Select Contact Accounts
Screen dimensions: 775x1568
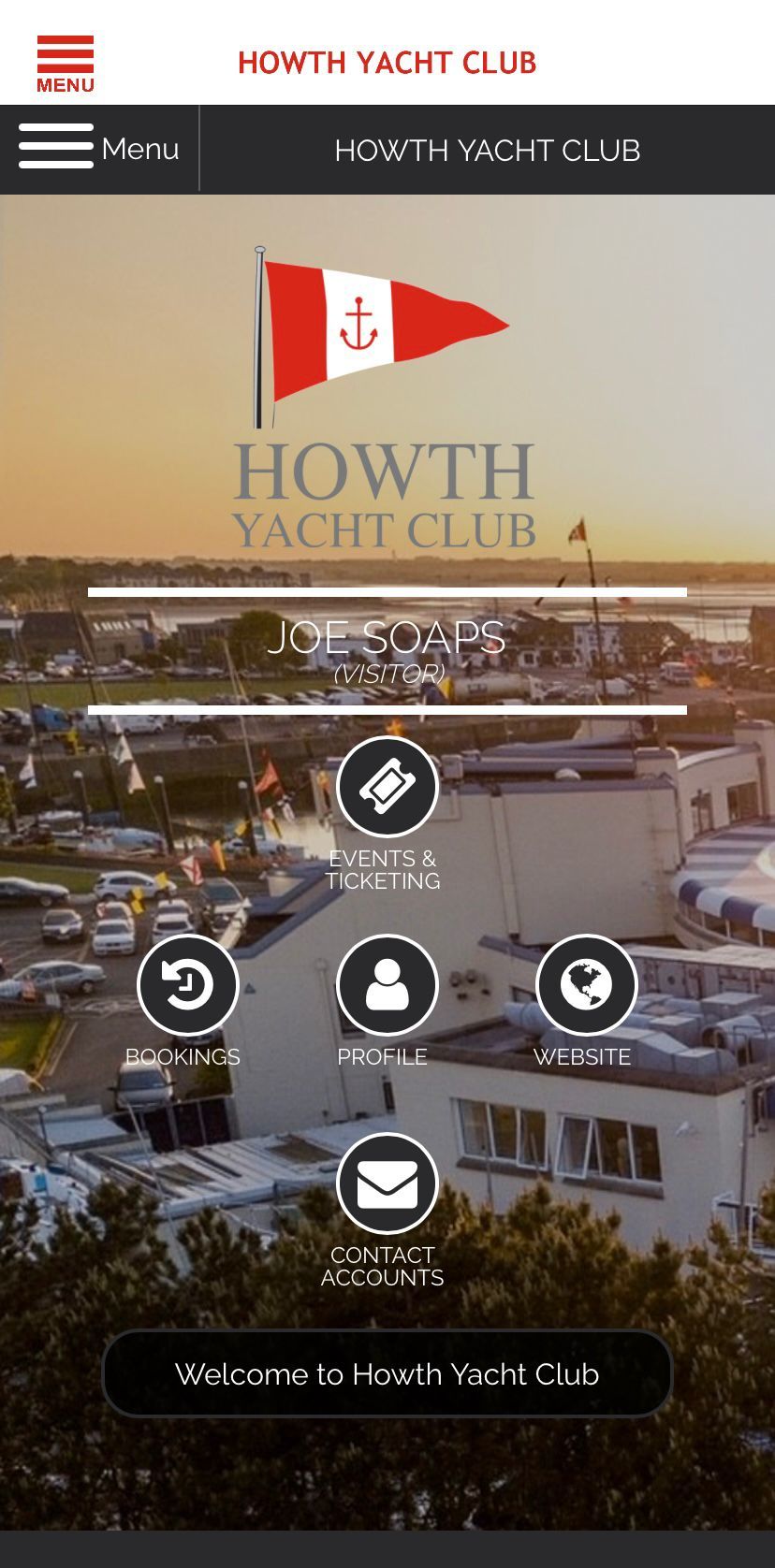click(x=387, y=1183)
